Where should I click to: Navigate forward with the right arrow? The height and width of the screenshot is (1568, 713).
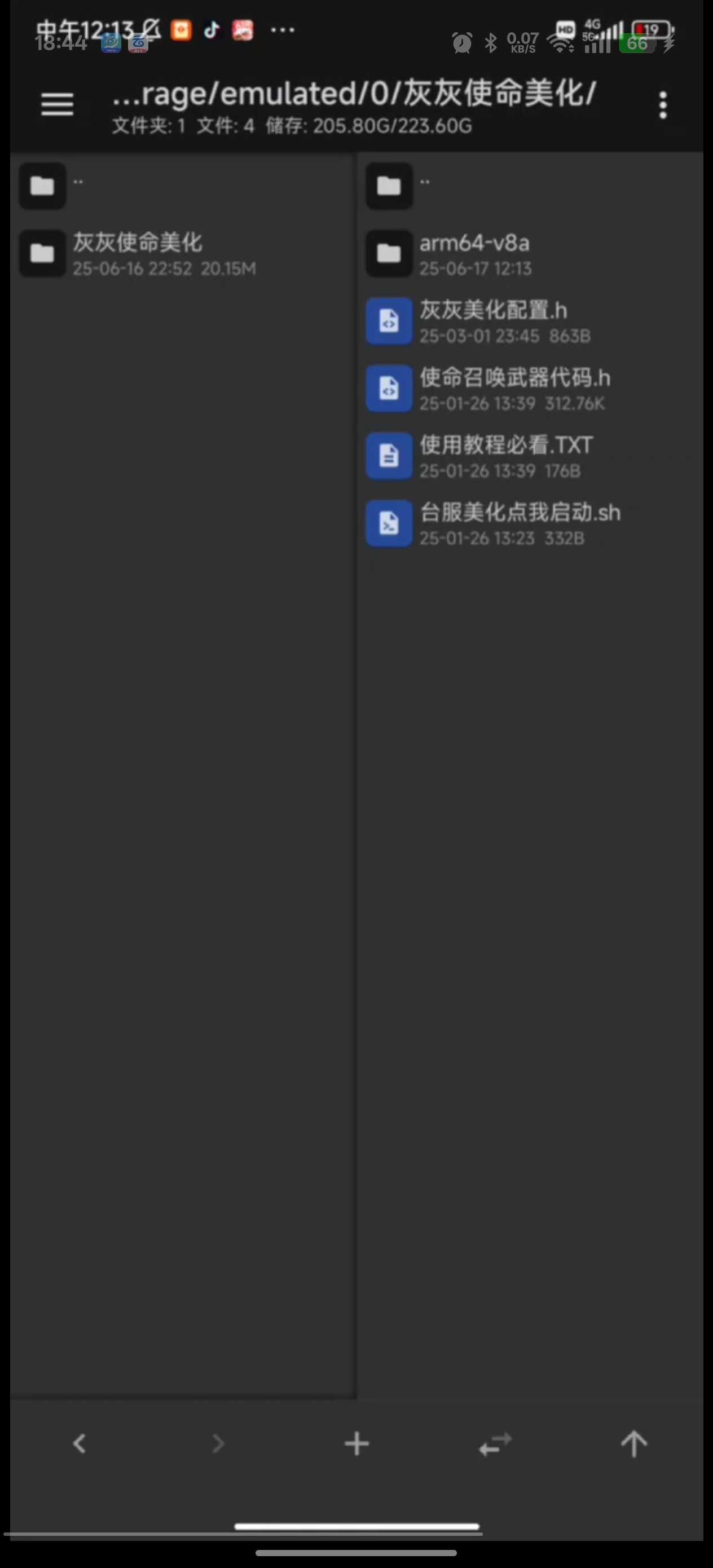tap(218, 1443)
